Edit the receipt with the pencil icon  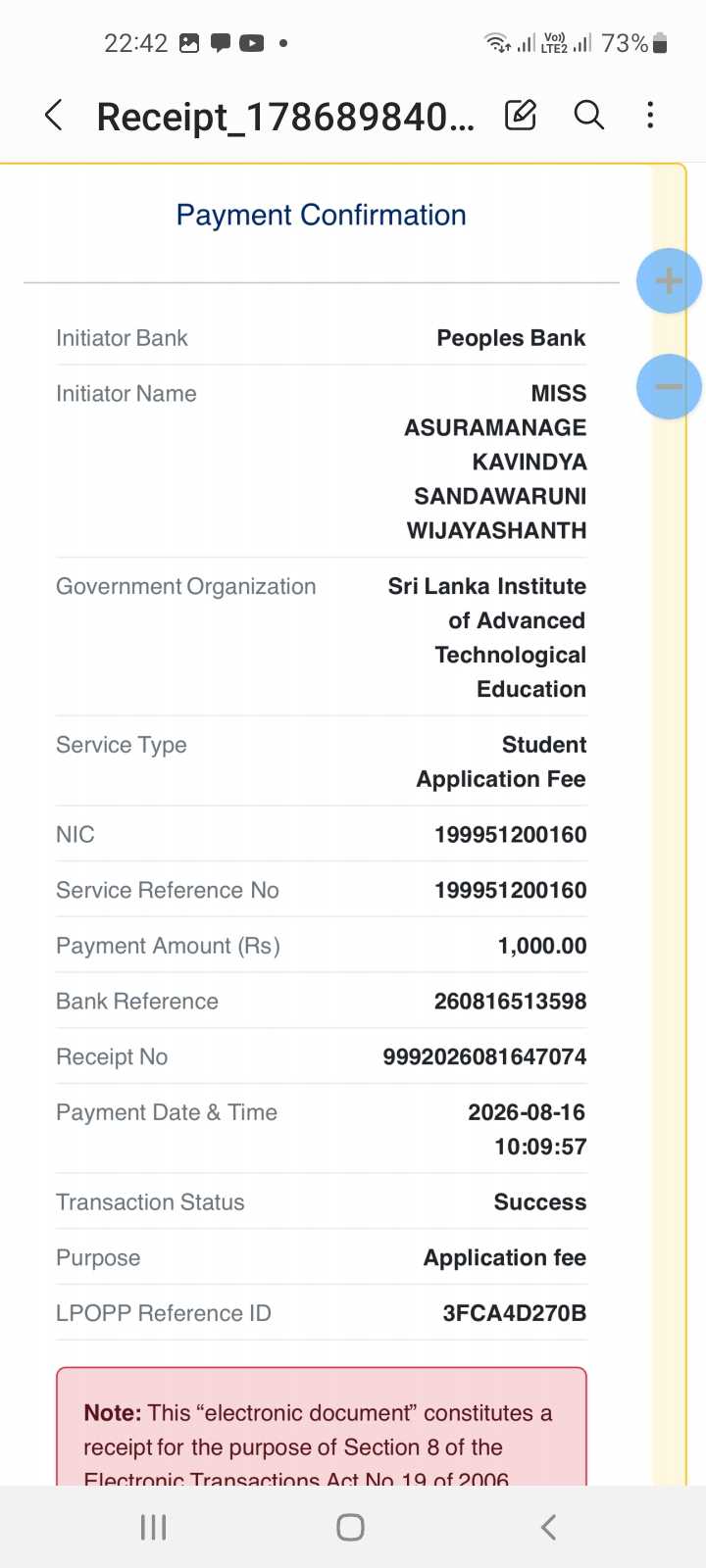[x=520, y=116]
